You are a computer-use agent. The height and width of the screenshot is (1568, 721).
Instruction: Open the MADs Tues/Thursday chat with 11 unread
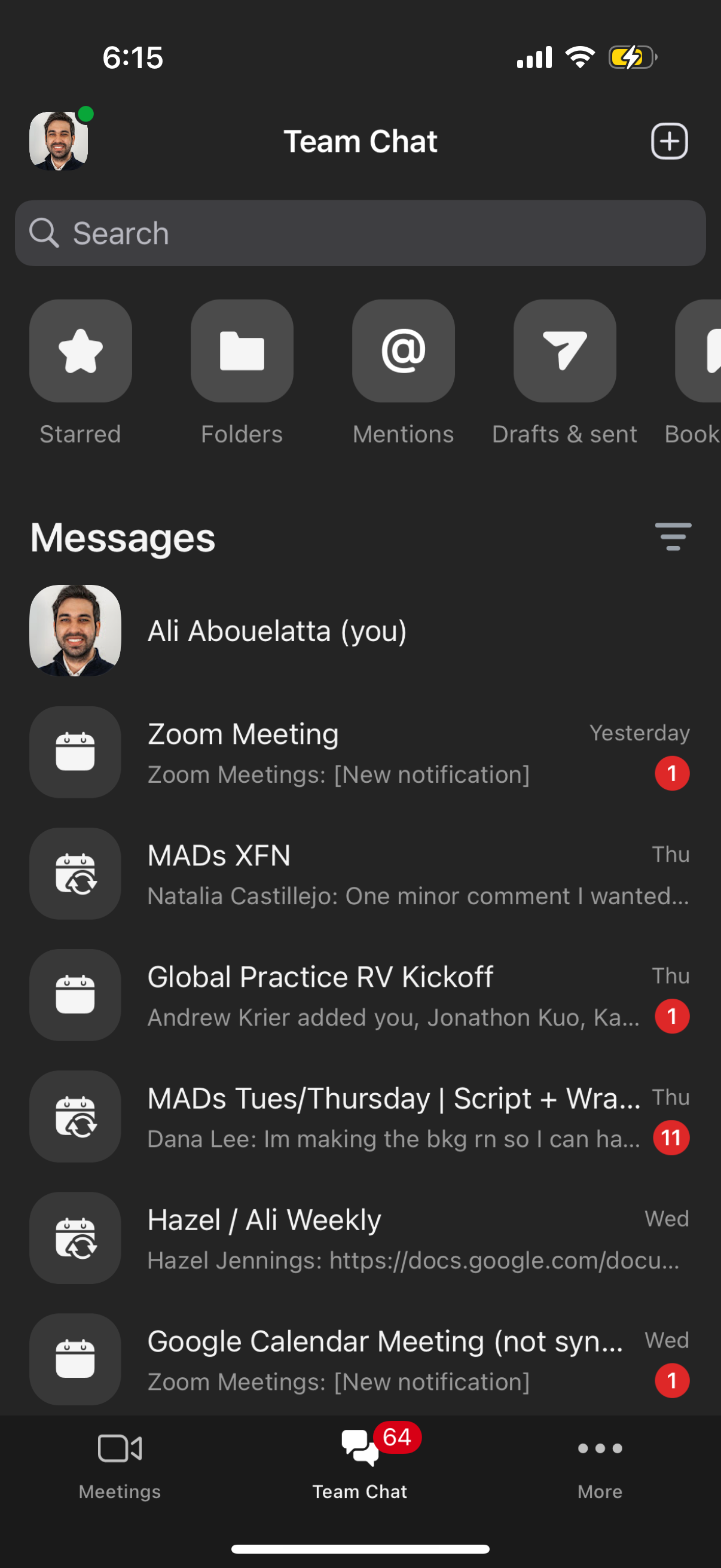pos(360,1118)
